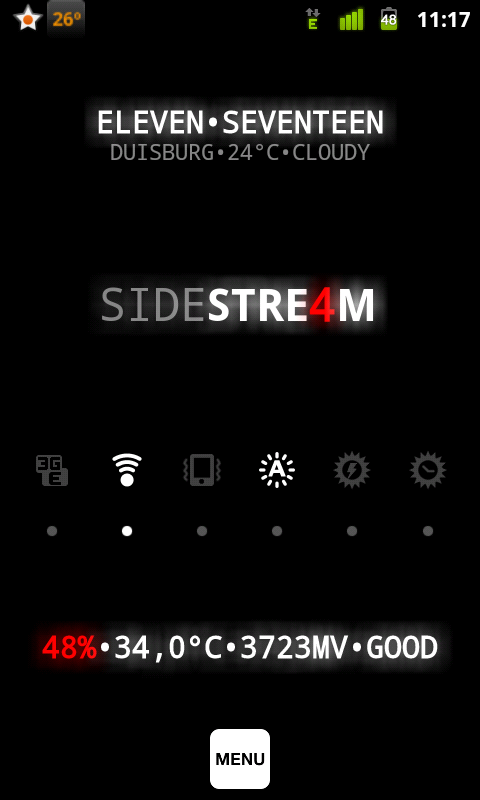Tap the power settings gear icon
Image resolution: width=480 pixels, height=800 pixels.
[x=352, y=470]
